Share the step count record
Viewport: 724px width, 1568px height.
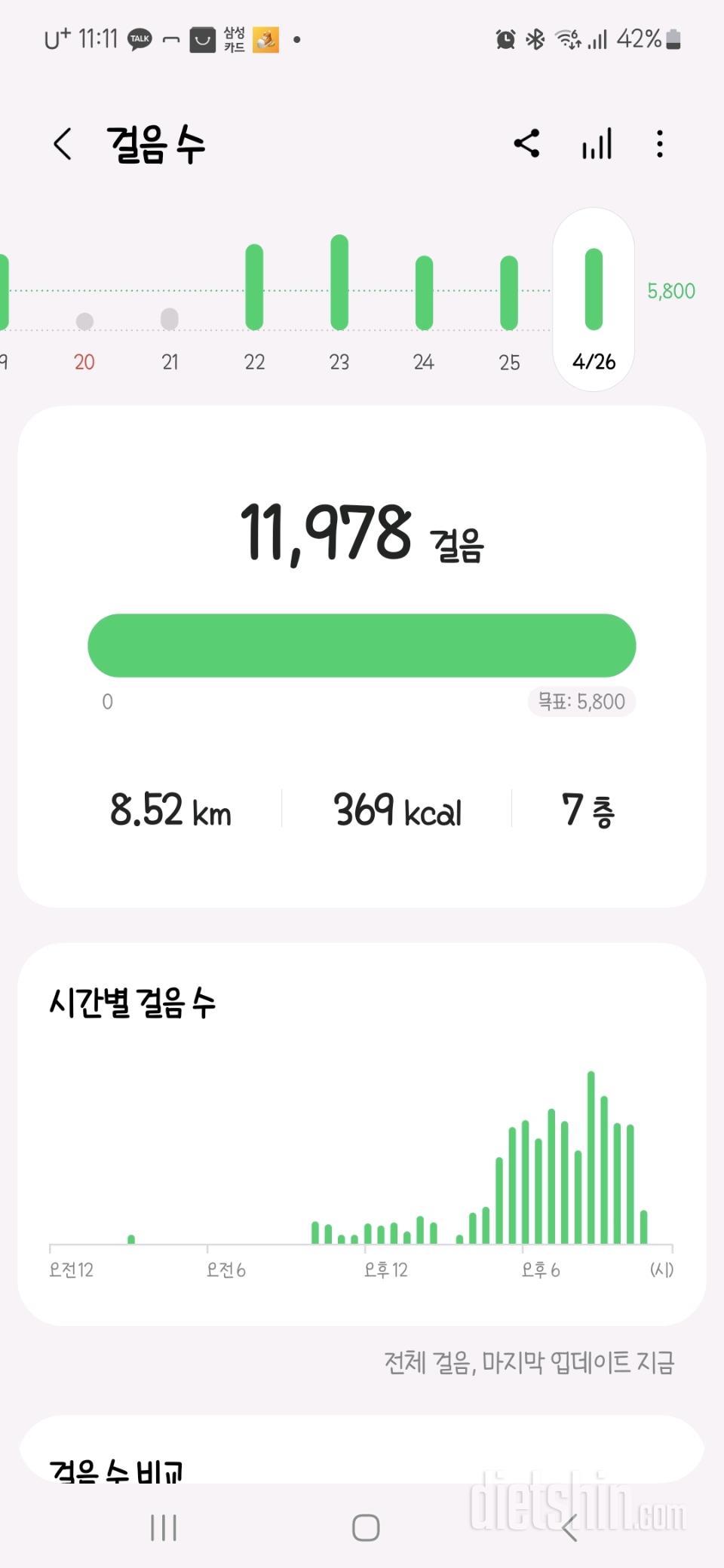click(526, 143)
